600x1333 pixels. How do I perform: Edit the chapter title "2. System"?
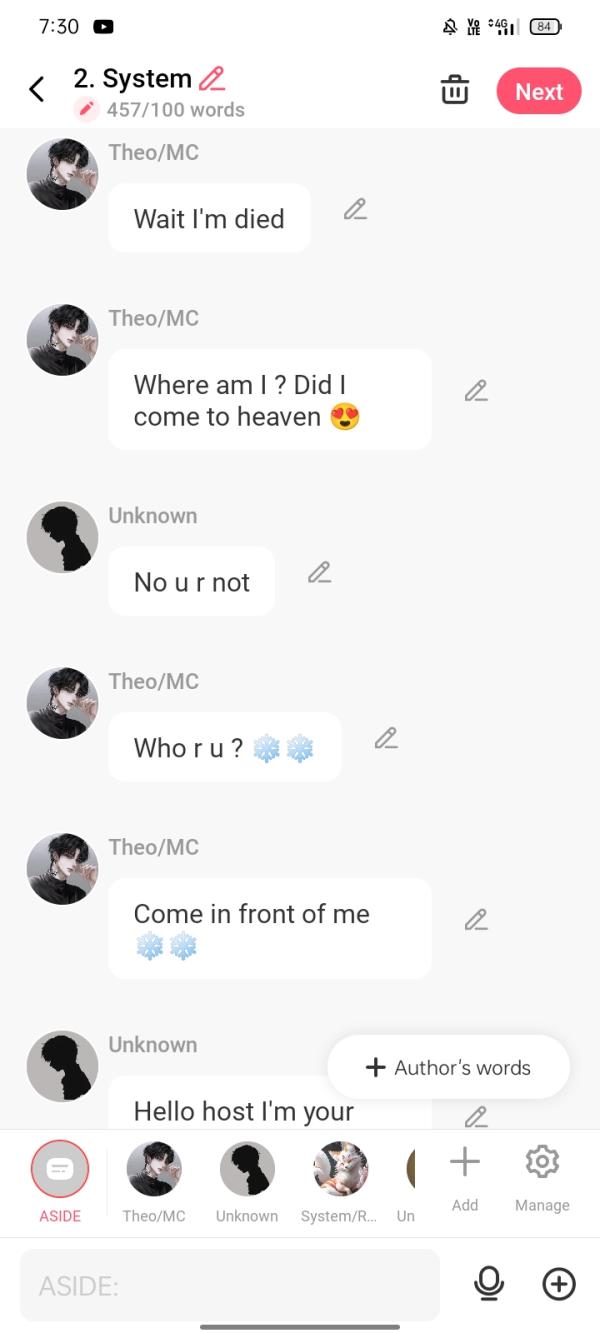coord(212,78)
